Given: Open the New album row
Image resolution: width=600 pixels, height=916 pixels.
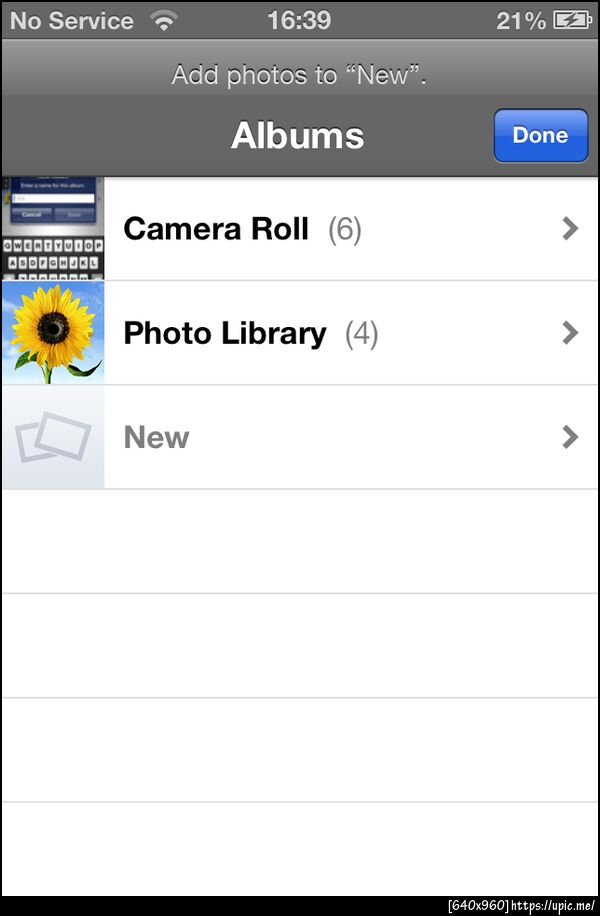Looking at the screenshot, I should pos(300,437).
